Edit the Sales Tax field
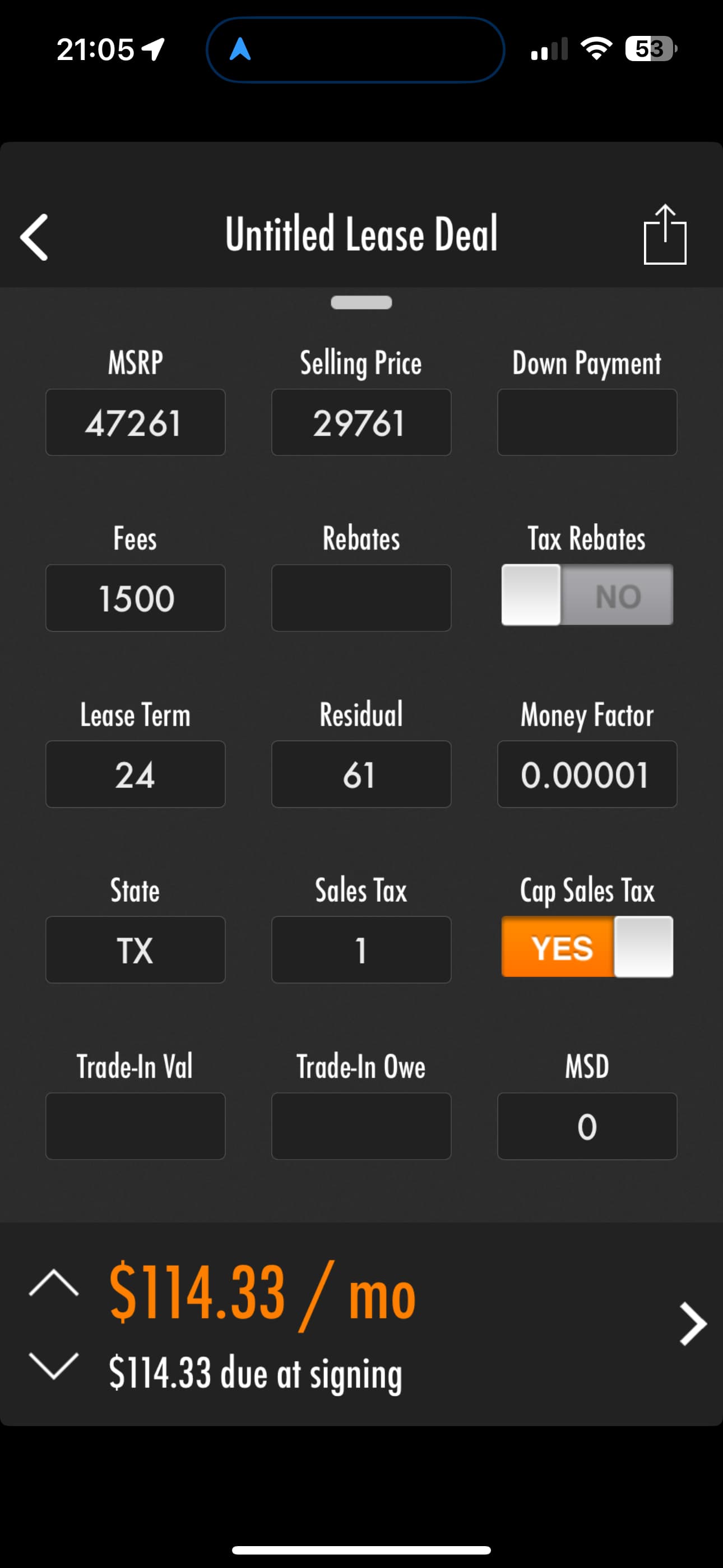 361,949
